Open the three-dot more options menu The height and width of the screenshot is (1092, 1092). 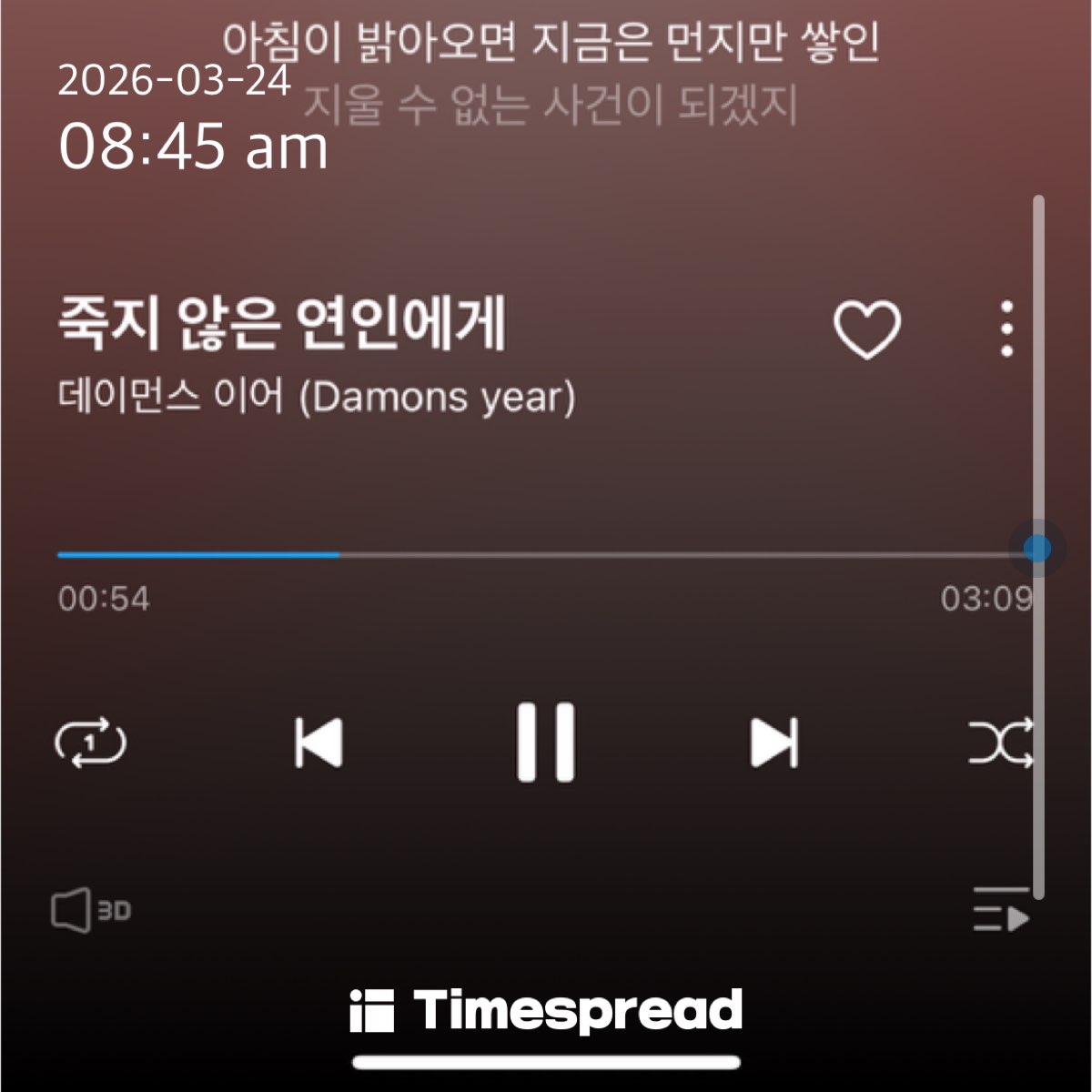coord(1006,329)
